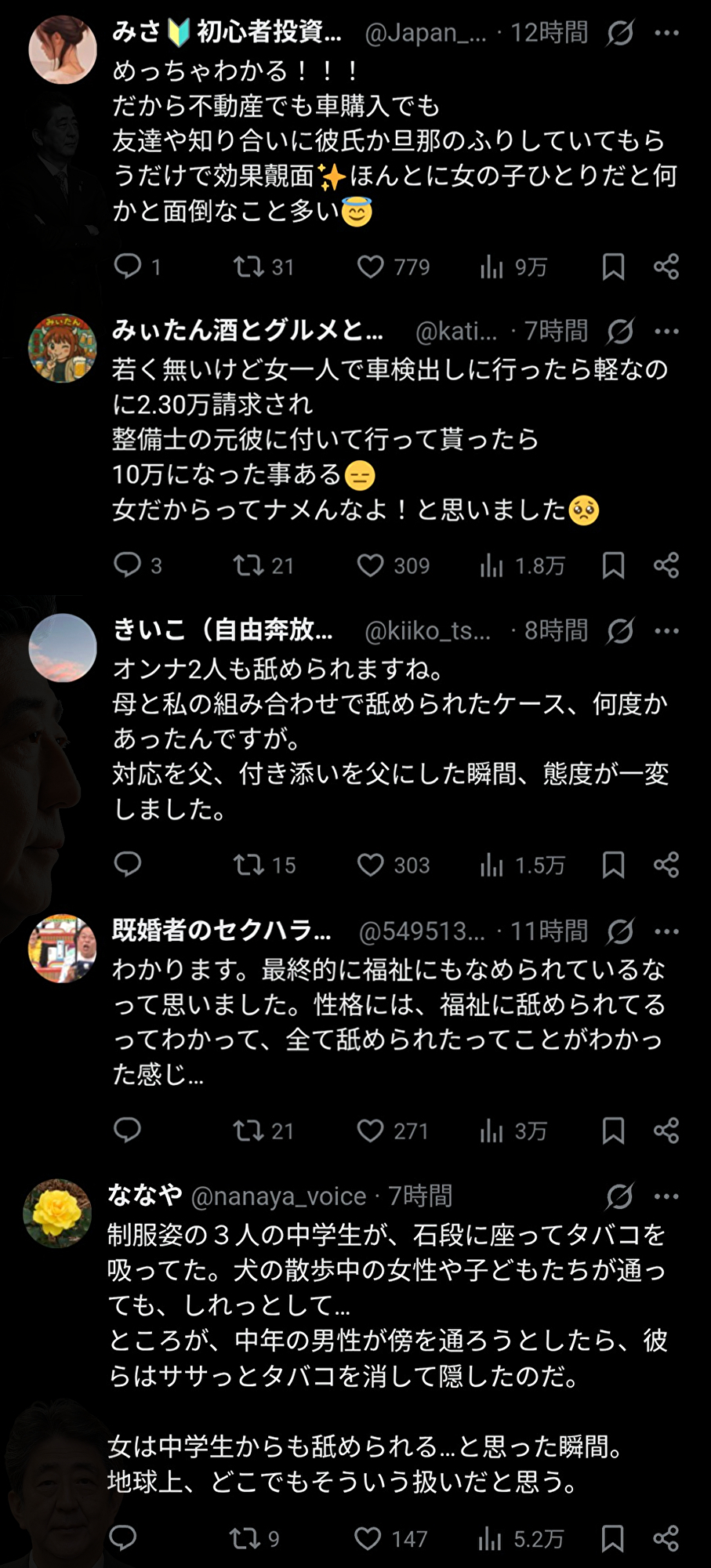Like ななや's post about 中学生
Image resolution: width=711 pixels, height=1568 pixels.
click(x=368, y=1539)
